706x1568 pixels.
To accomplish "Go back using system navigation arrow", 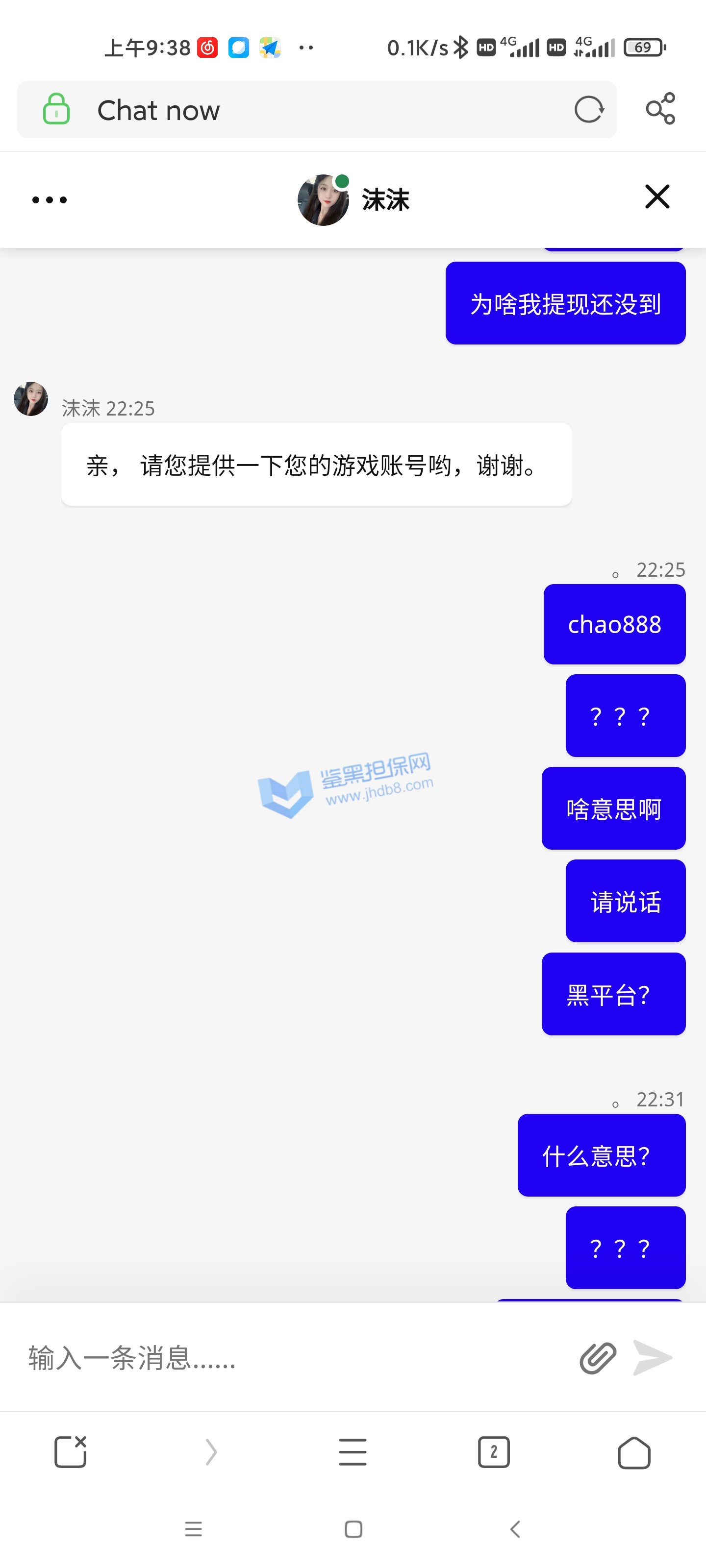I will [x=515, y=1529].
